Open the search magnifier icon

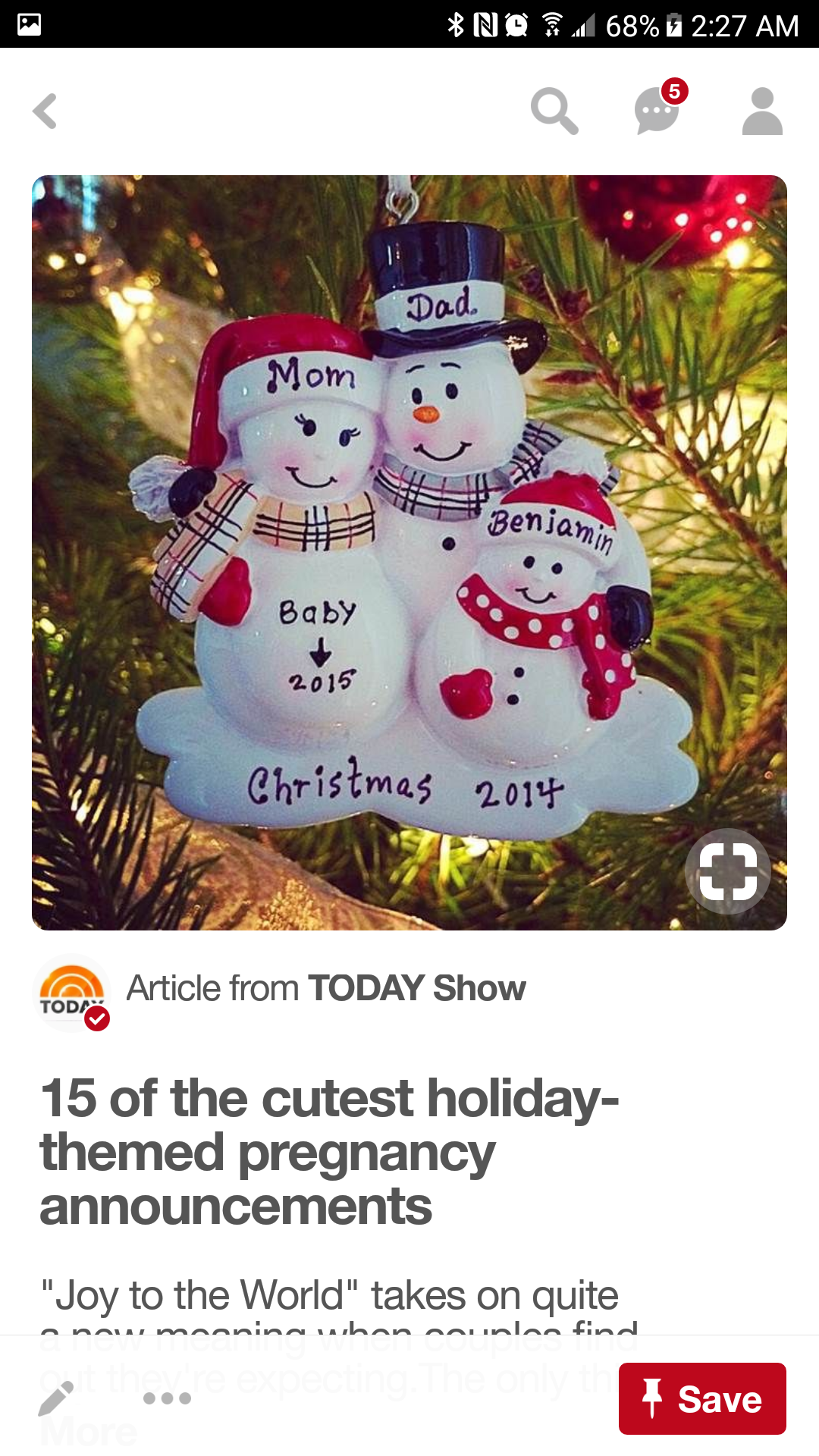tap(554, 111)
